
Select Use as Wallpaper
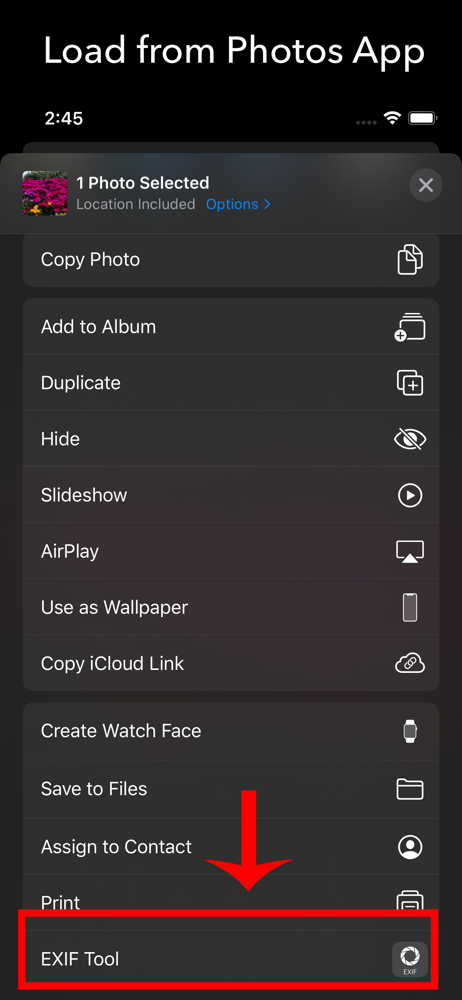(x=231, y=607)
